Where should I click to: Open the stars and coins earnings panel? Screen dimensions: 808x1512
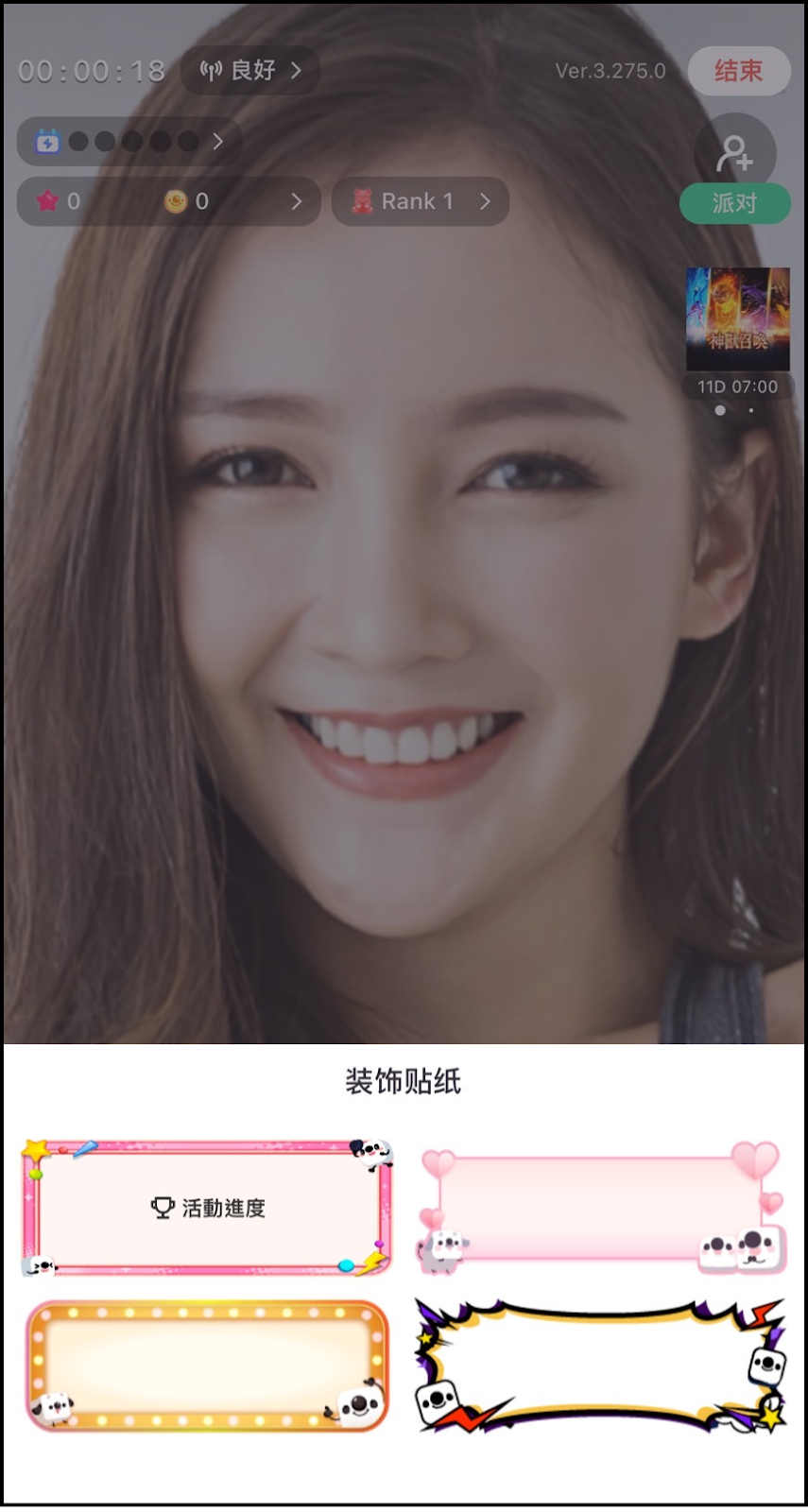[168, 201]
